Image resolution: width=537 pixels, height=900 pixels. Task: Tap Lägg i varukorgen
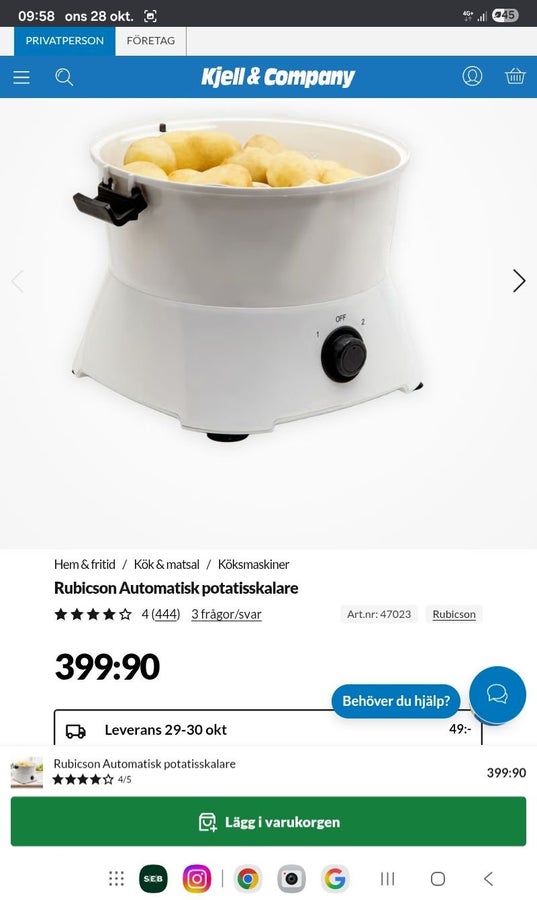(x=268, y=821)
